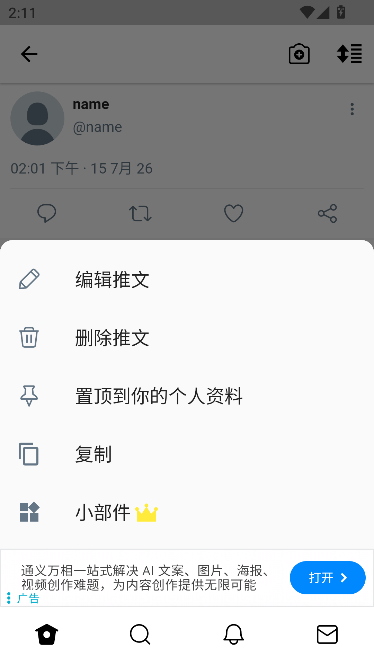The height and width of the screenshot is (665, 374).
Task: Open the notifications bell tab
Action: (x=234, y=635)
